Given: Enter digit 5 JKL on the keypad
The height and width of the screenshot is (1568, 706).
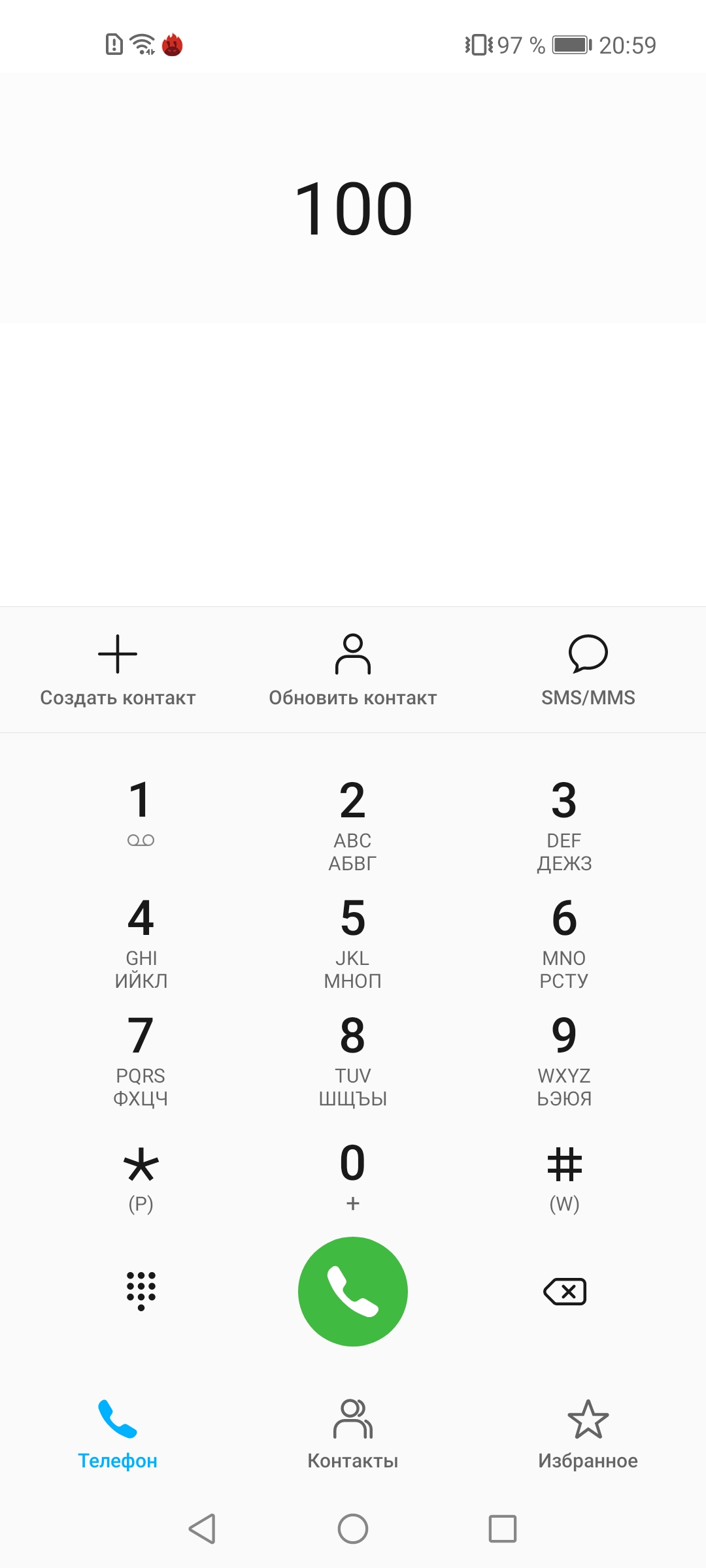Looking at the screenshot, I should [x=353, y=941].
